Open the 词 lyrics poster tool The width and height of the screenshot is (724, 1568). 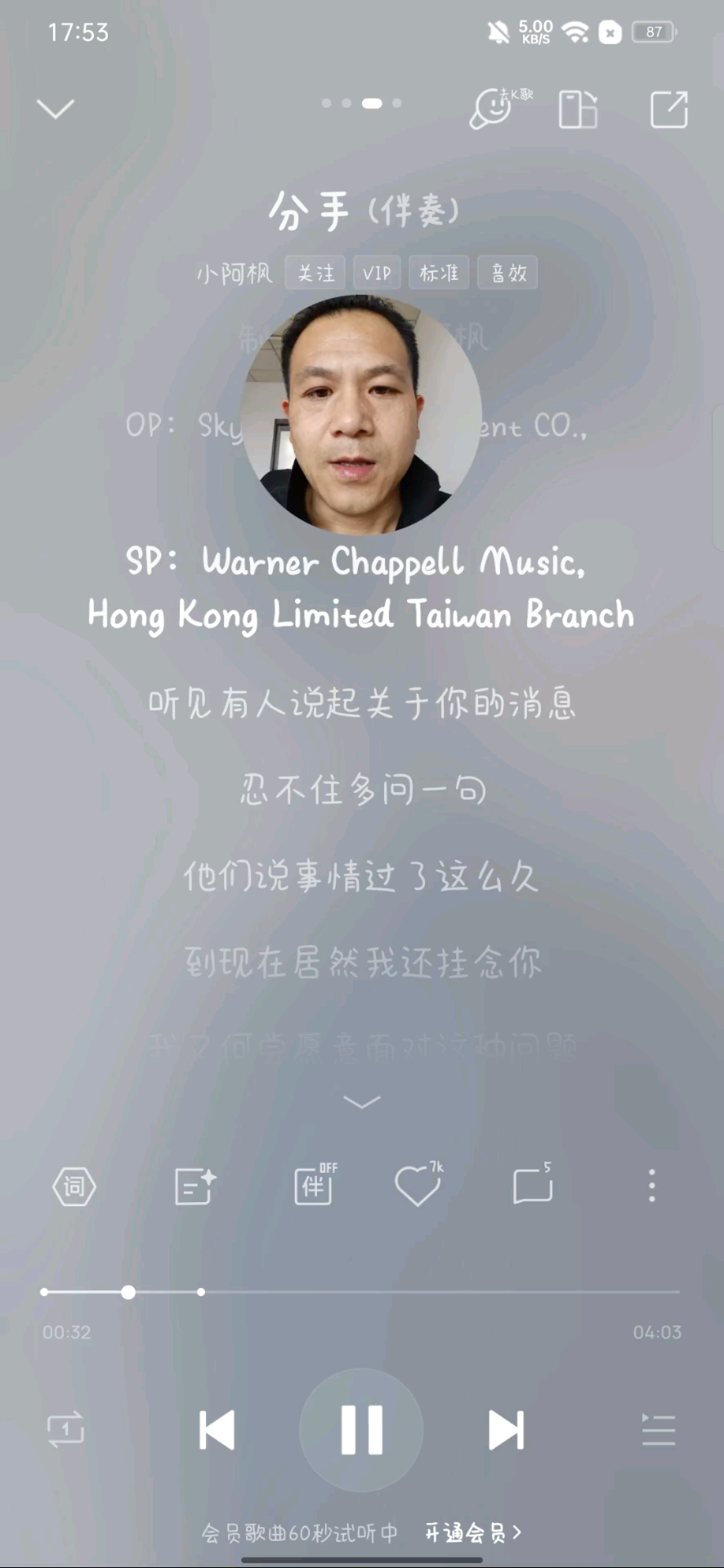click(x=74, y=1186)
